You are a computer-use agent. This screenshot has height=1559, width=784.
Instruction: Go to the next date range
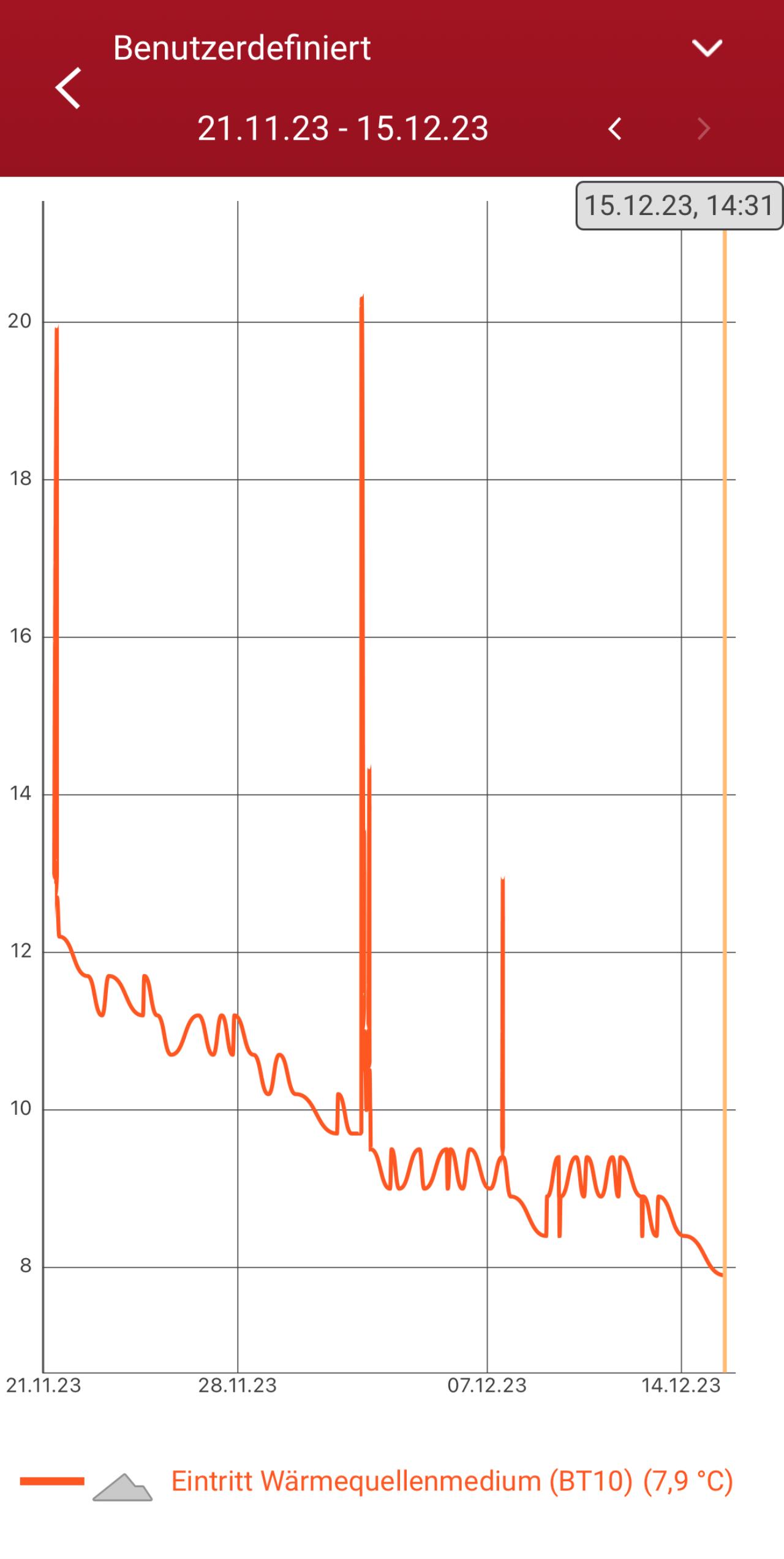[x=704, y=129]
